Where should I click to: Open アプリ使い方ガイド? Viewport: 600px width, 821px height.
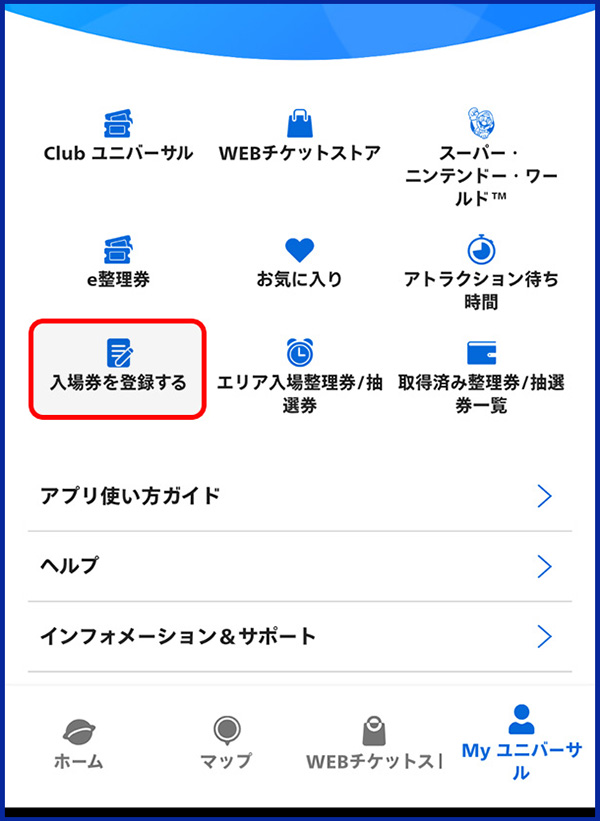coord(298,496)
